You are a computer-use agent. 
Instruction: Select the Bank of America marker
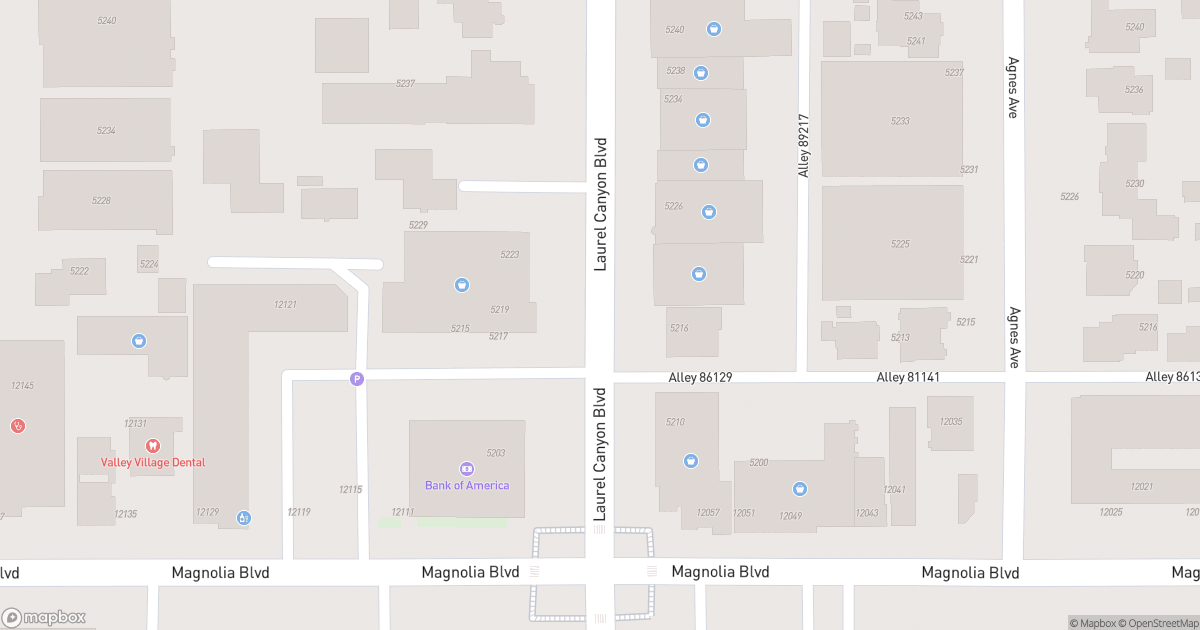466,469
